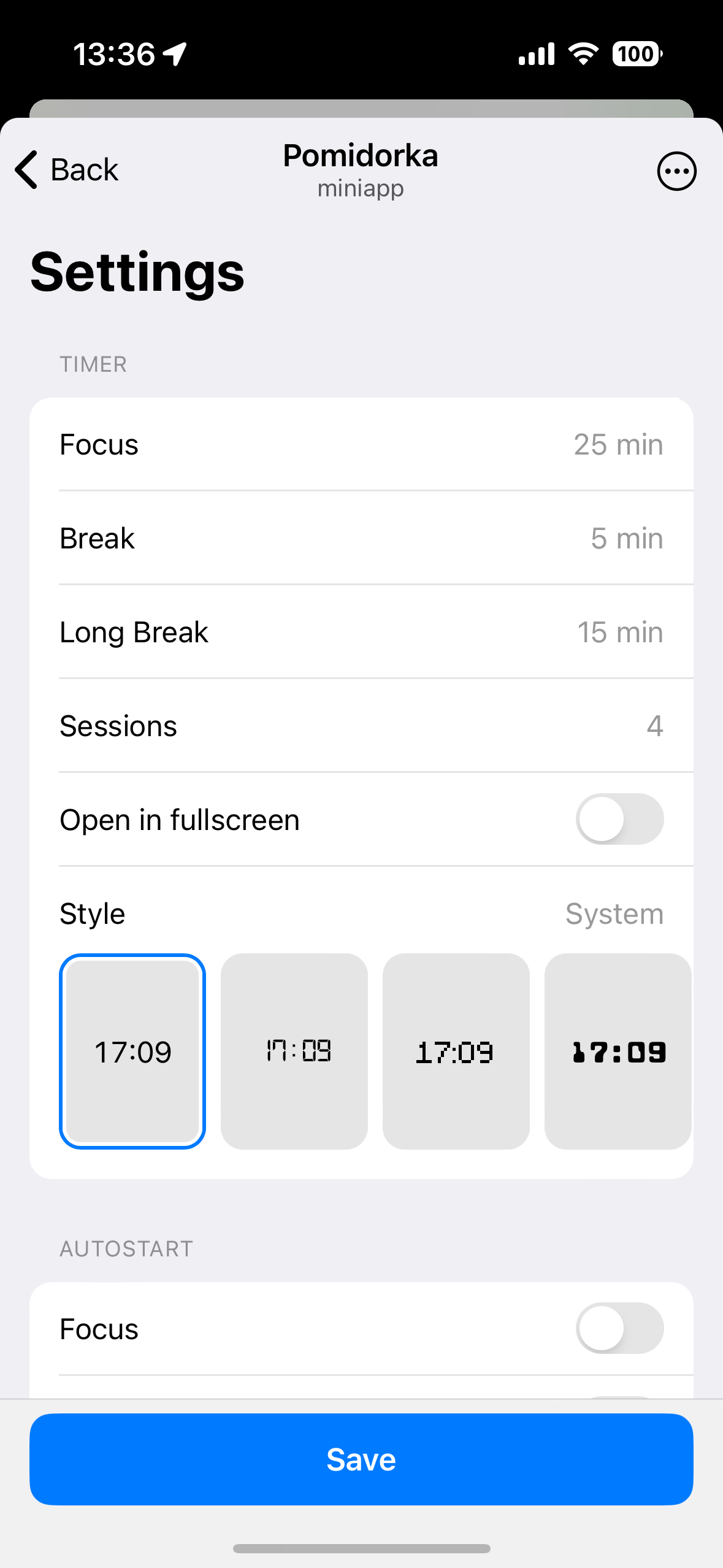Pick the third dotted clock font style

point(456,1051)
